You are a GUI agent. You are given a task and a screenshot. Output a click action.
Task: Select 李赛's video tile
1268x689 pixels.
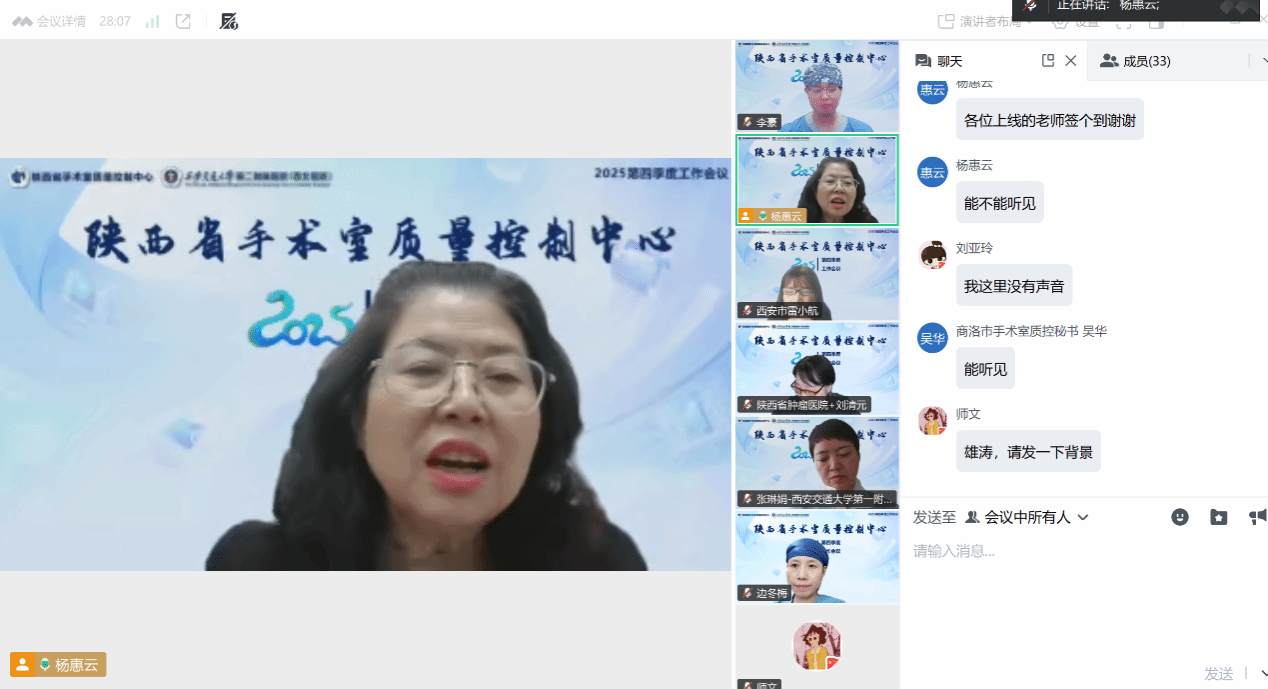click(x=817, y=86)
